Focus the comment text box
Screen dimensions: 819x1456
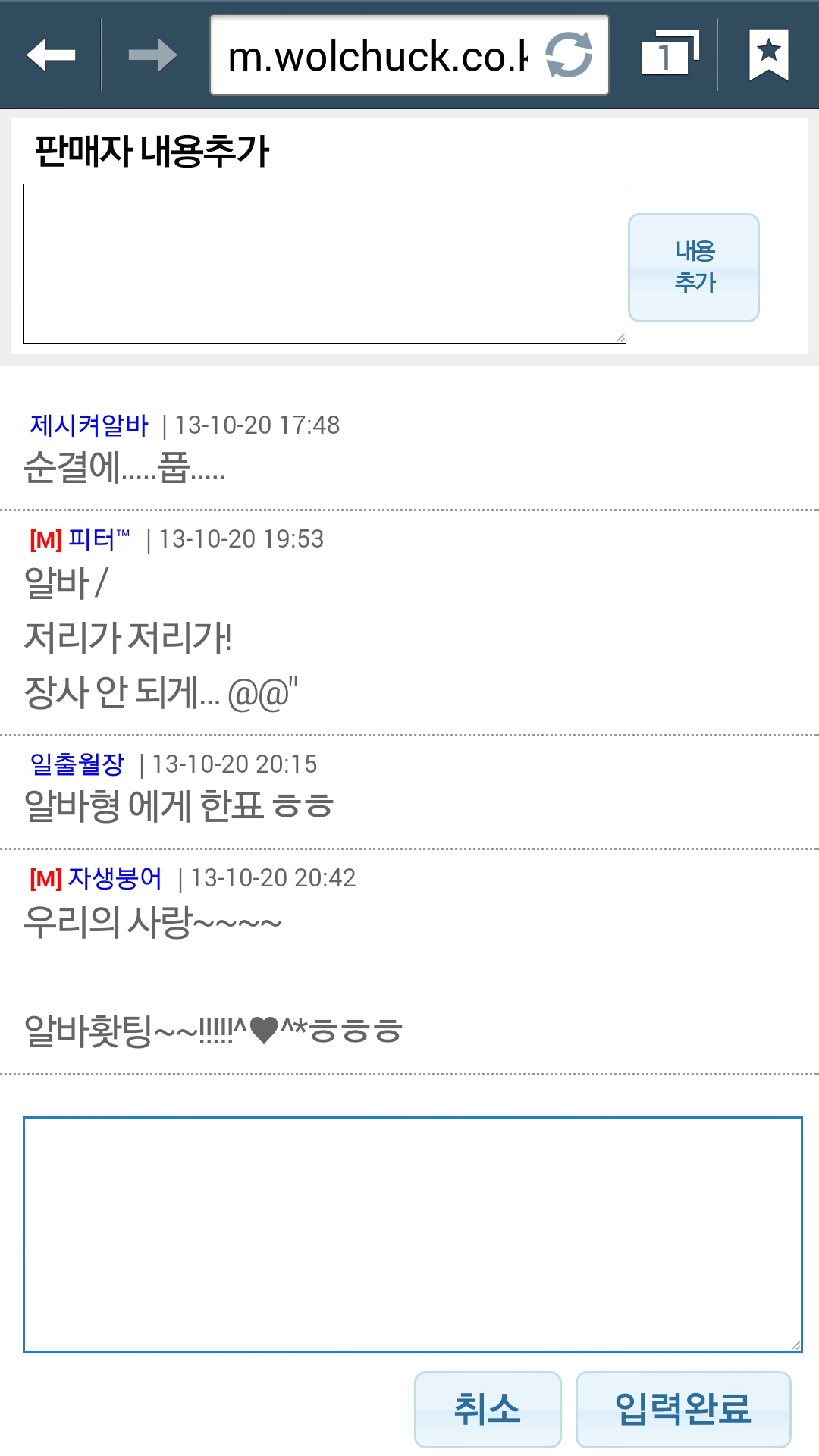tap(413, 1234)
